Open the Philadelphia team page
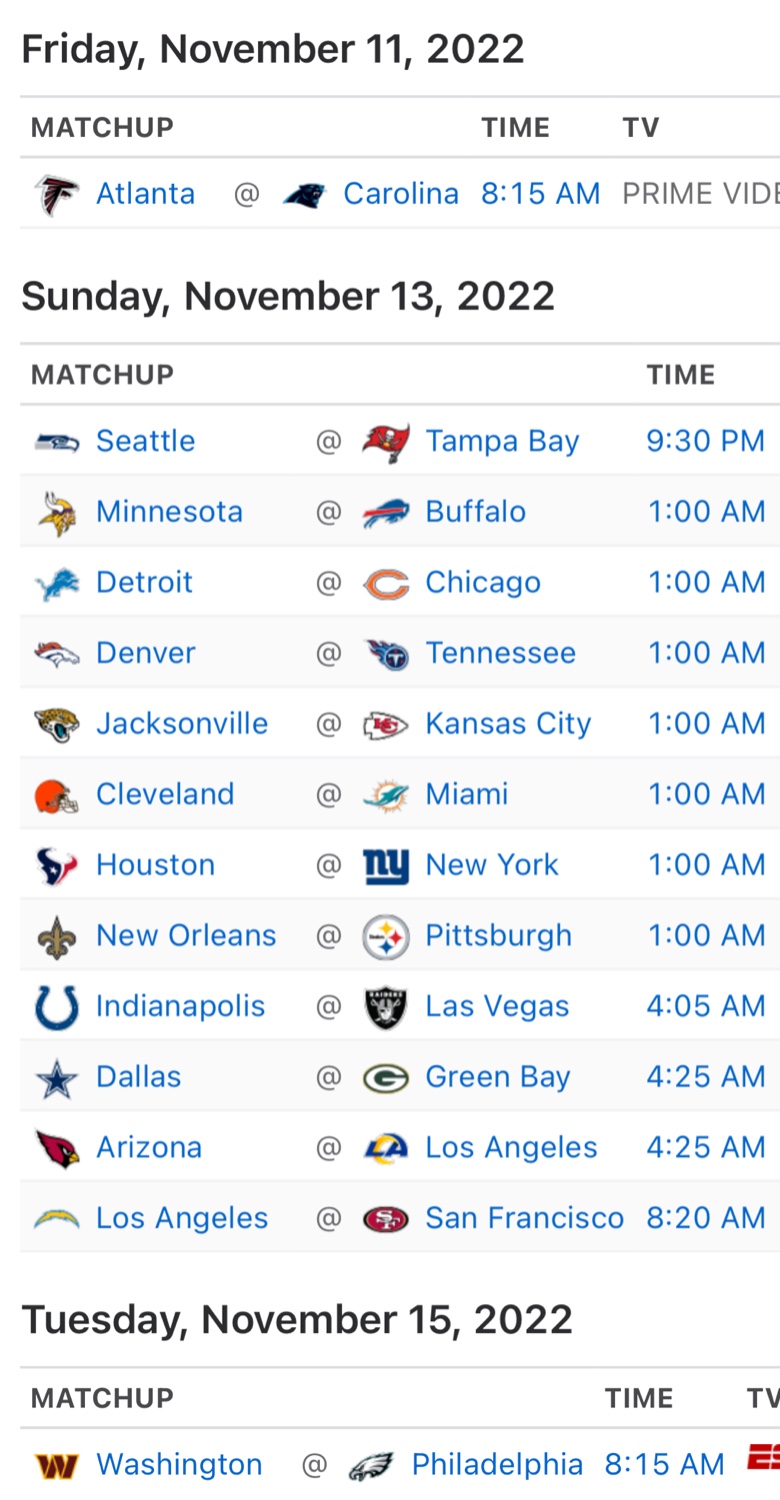The image size is (780, 1500). [x=497, y=1465]
